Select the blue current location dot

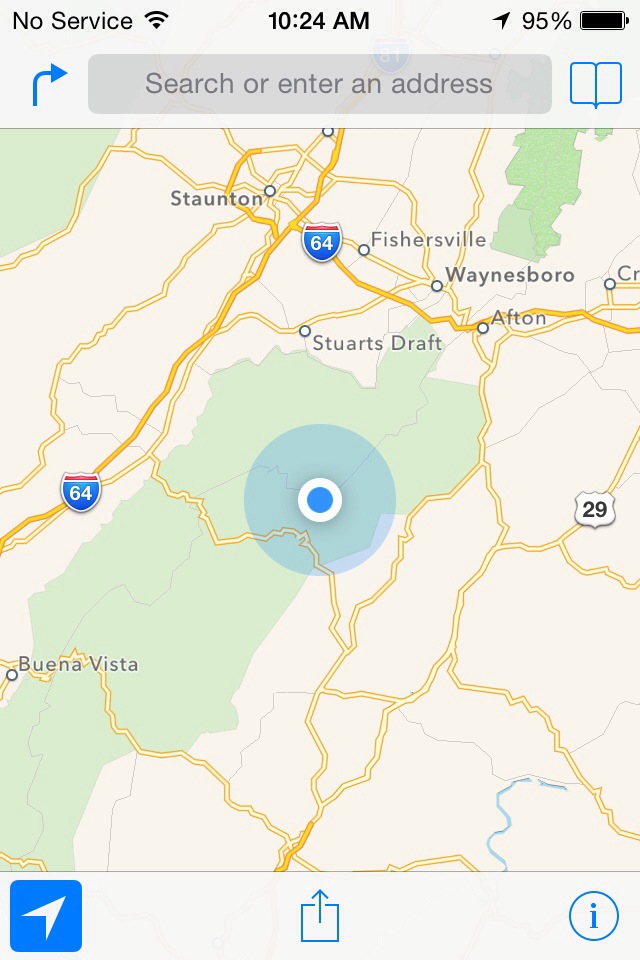[x=320, y=500]
